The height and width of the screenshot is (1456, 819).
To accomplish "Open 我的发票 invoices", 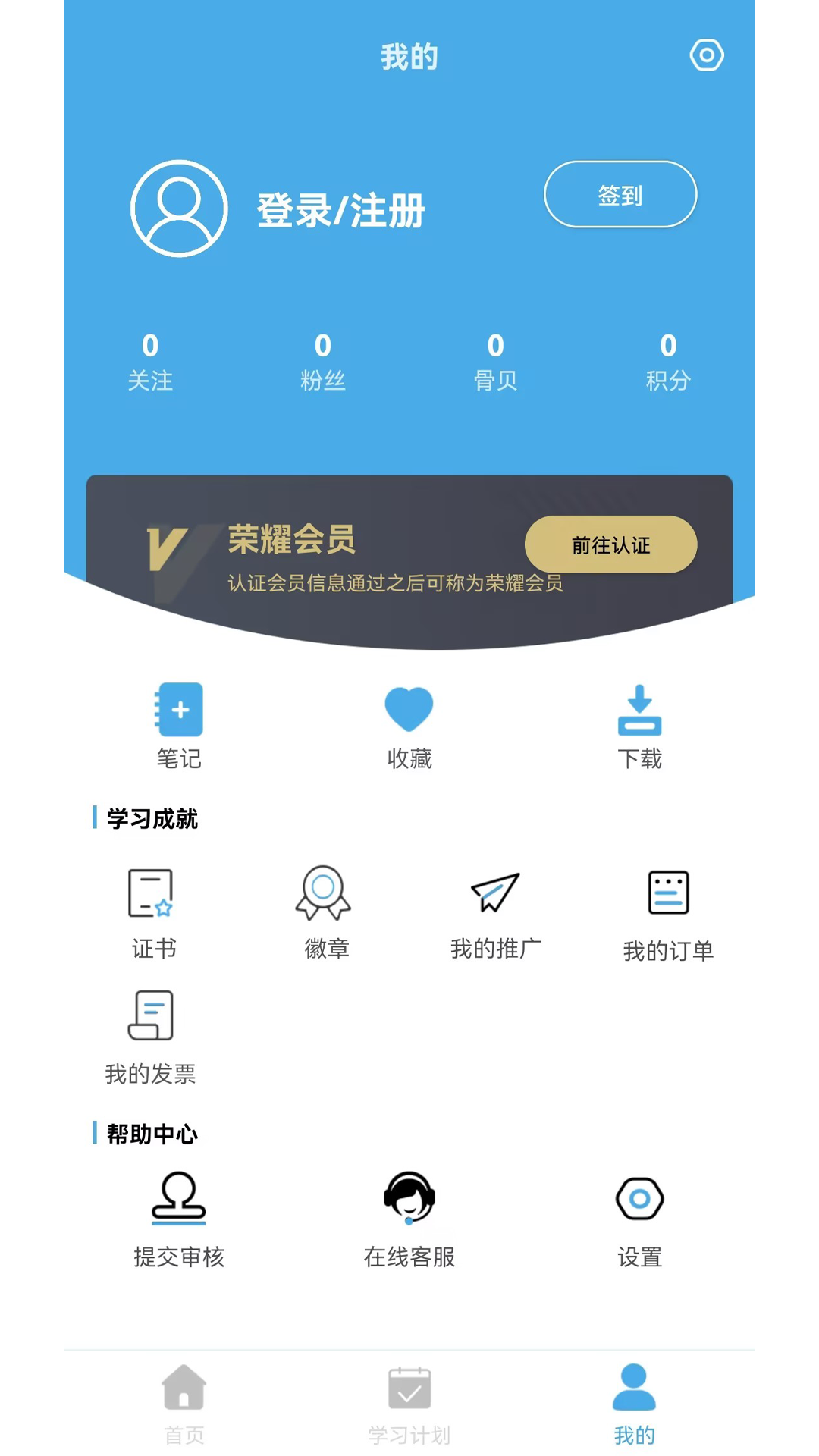I will (x=151, y=1037).
